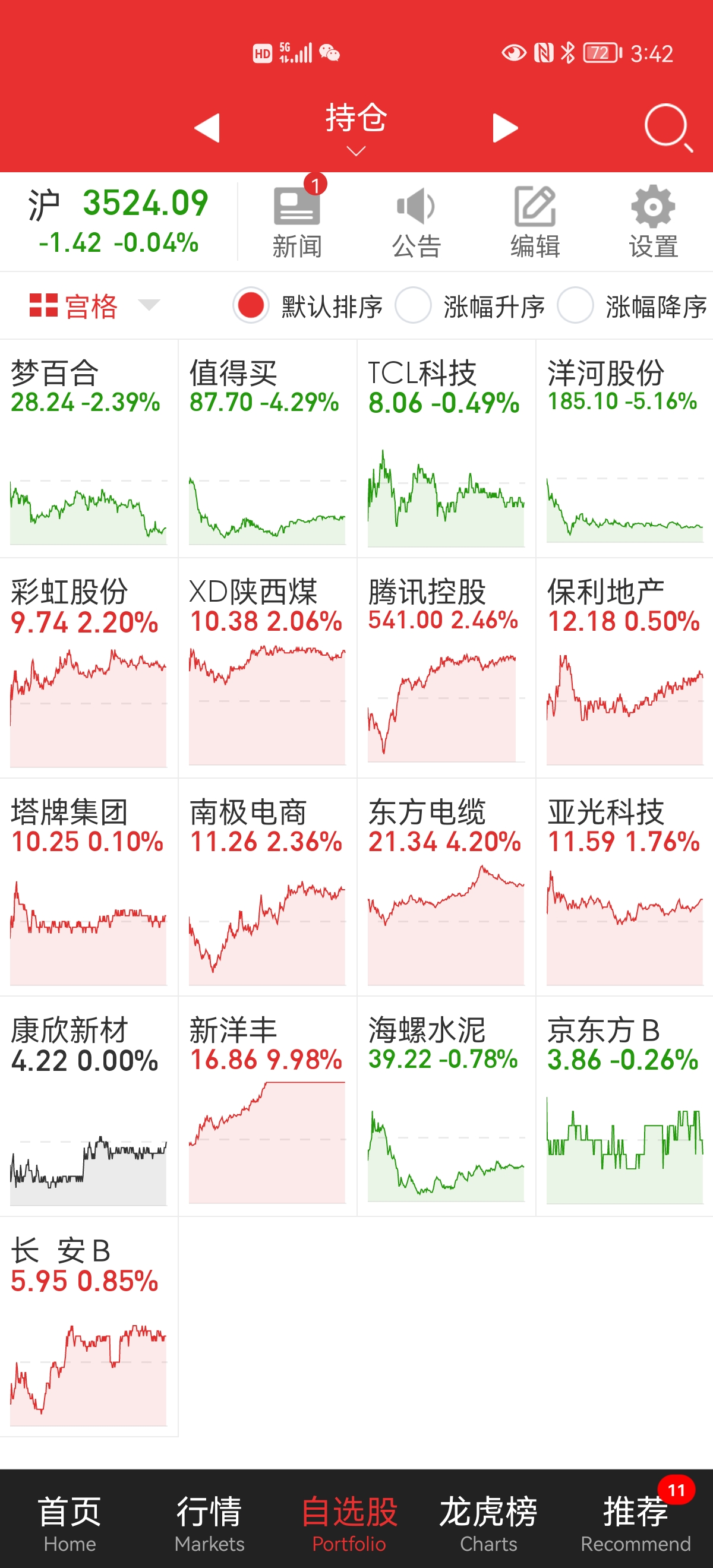
Task: Open the 新洋丰 stock card
Action: point(267,1105)
